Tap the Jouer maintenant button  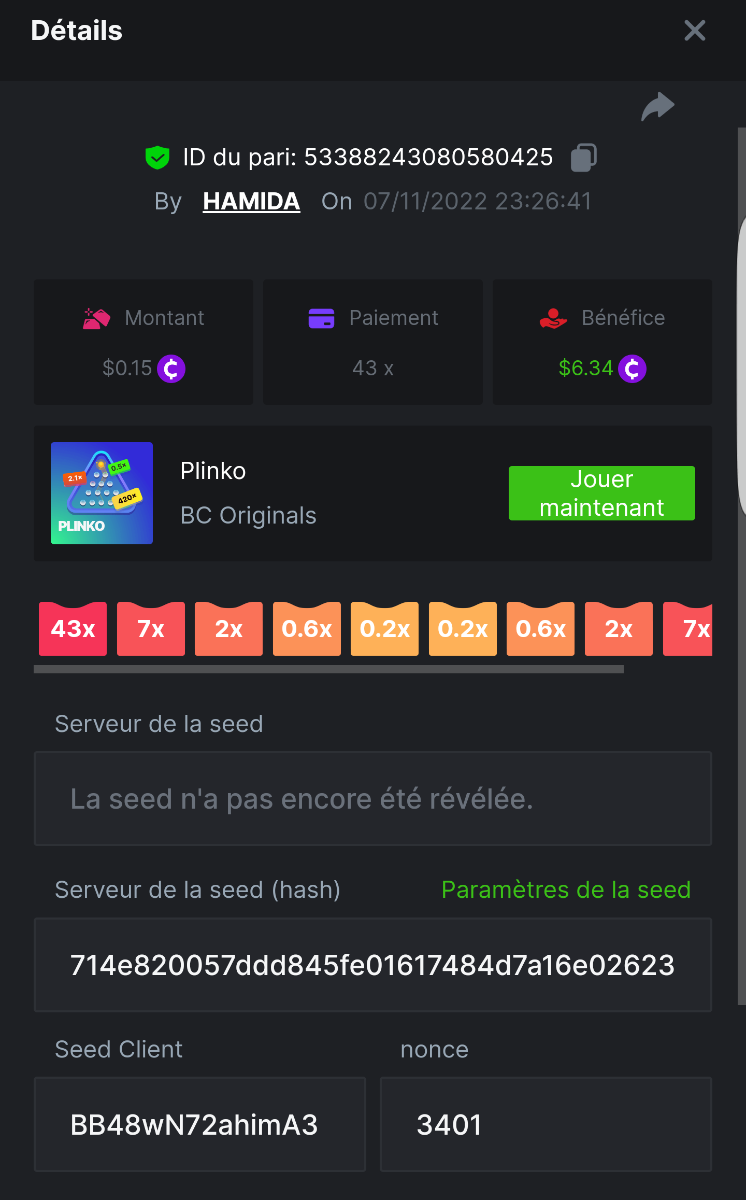pyautogui.click(x=601, y=493)
